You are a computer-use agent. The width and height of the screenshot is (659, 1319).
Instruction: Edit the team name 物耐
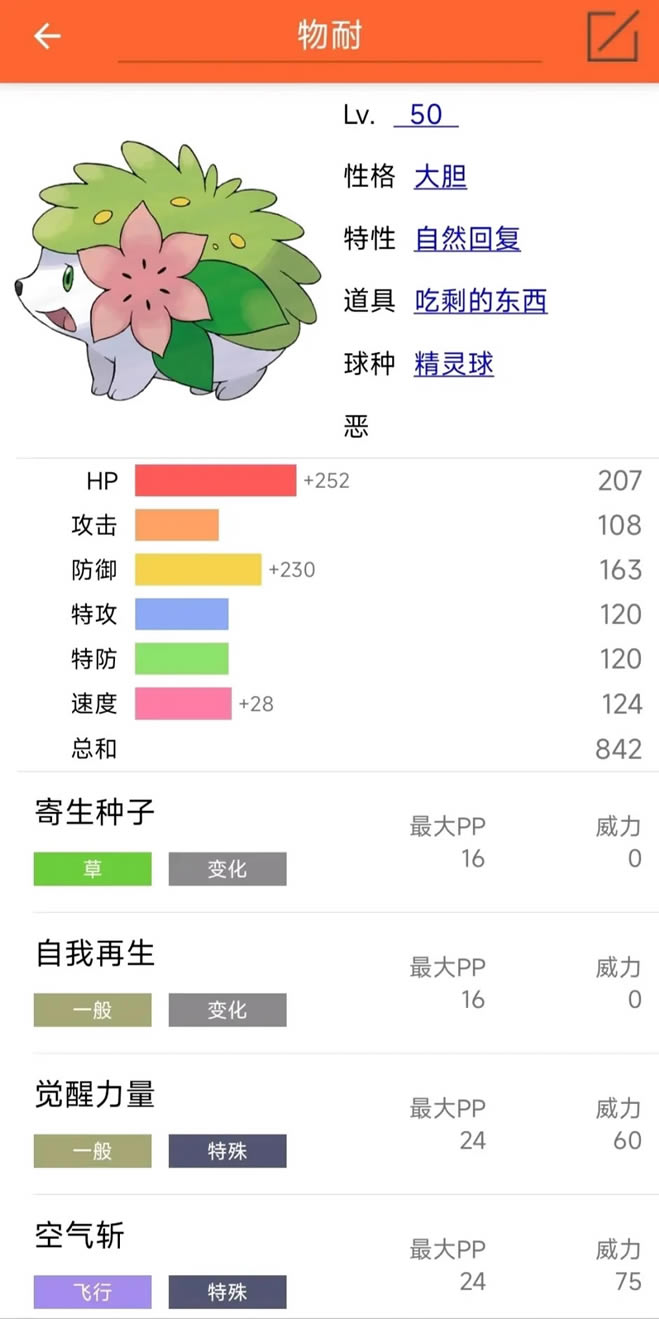329,37
